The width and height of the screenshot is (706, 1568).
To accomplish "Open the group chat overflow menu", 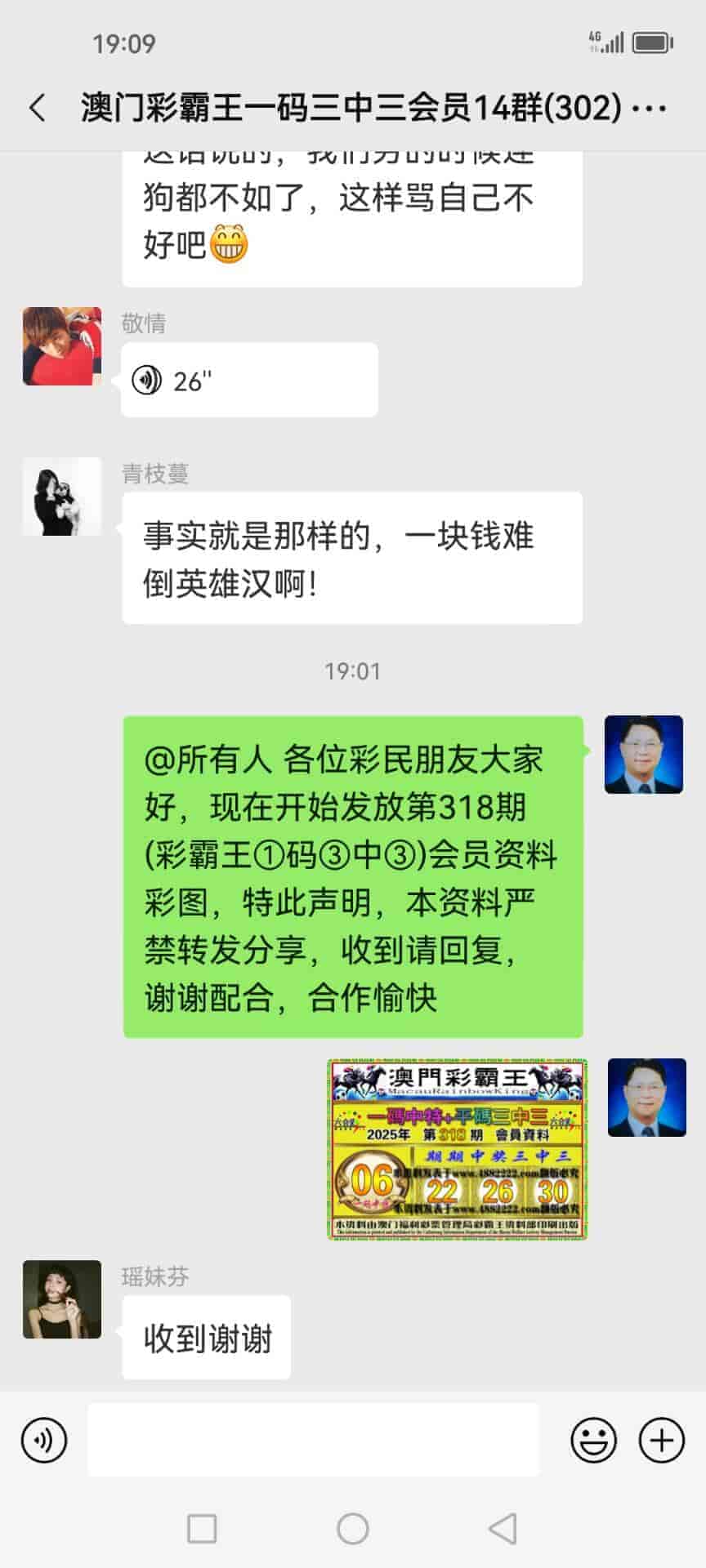I will click(x=650, y=108).
